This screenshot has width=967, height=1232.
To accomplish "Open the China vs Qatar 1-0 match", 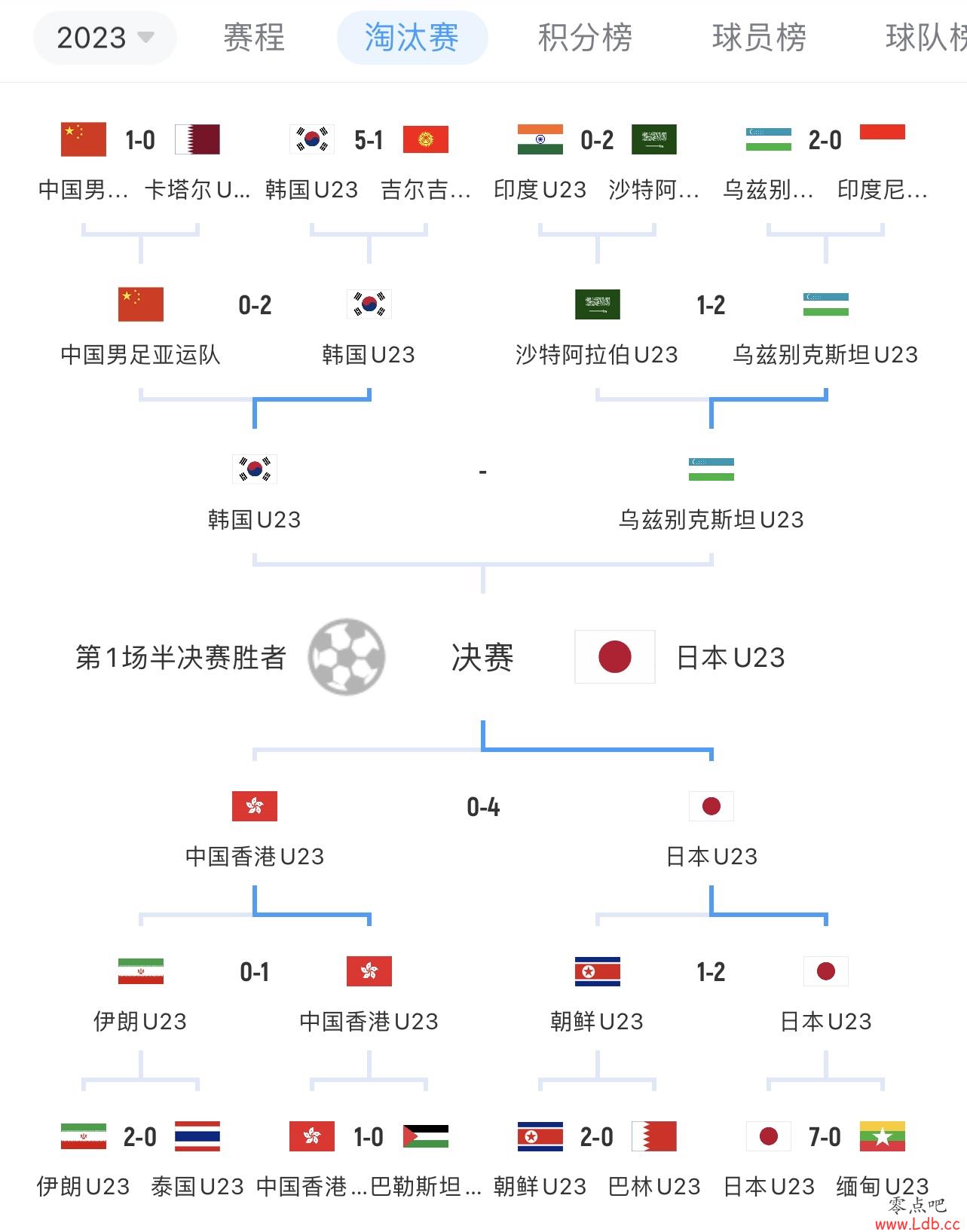I will (x=140, y=141).
